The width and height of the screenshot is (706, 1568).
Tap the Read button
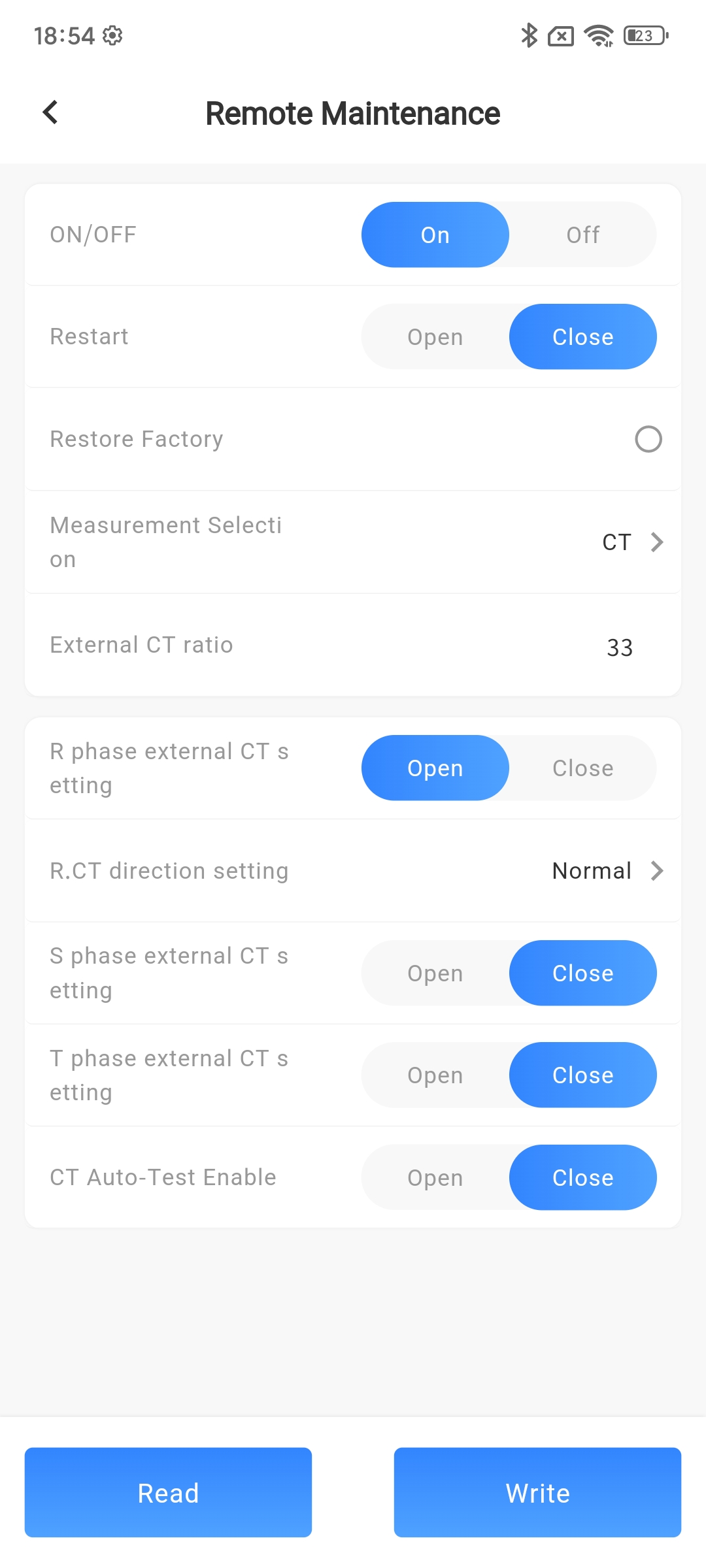(x=168, y=1493)
